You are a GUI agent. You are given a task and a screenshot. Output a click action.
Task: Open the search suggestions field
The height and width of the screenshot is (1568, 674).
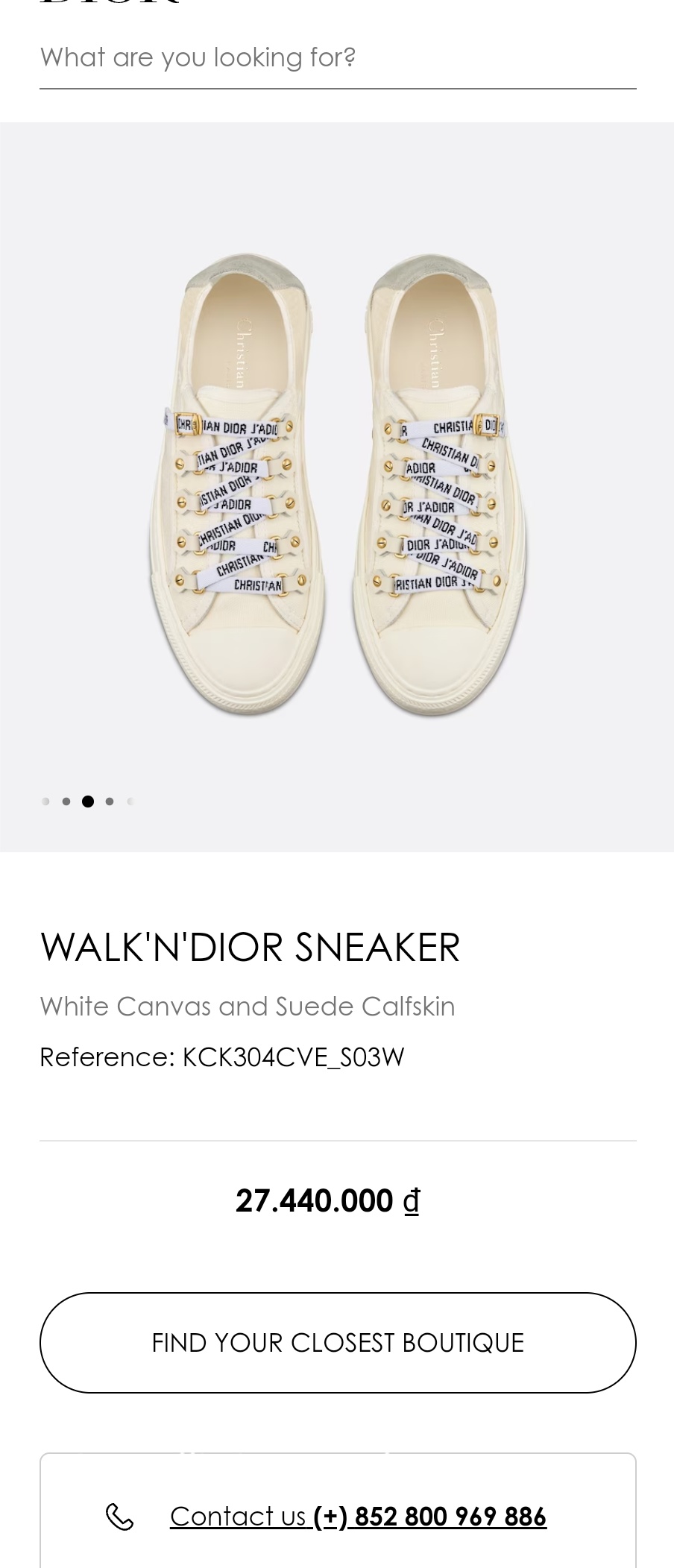click(x=337, y=57)
